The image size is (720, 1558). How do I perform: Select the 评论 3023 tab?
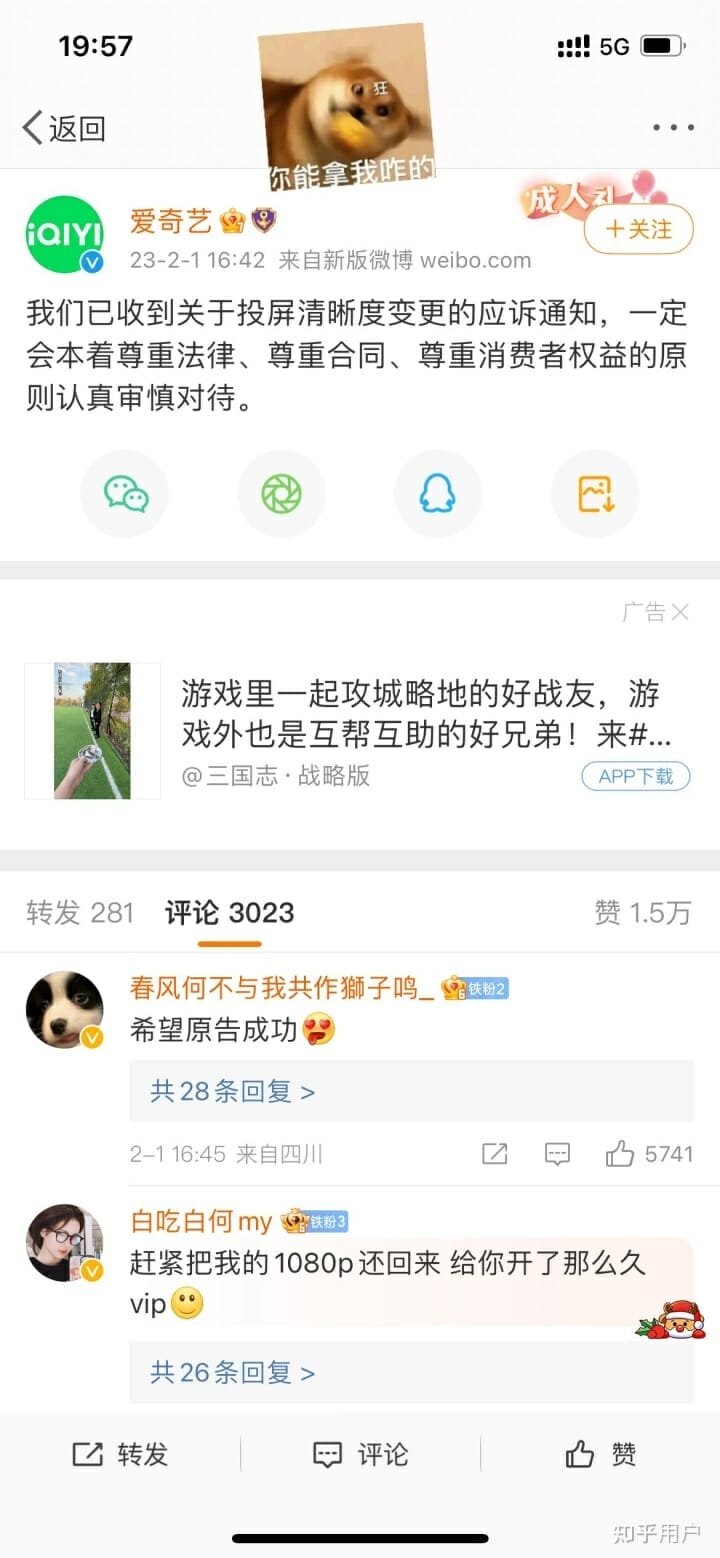tap(229, 912)
